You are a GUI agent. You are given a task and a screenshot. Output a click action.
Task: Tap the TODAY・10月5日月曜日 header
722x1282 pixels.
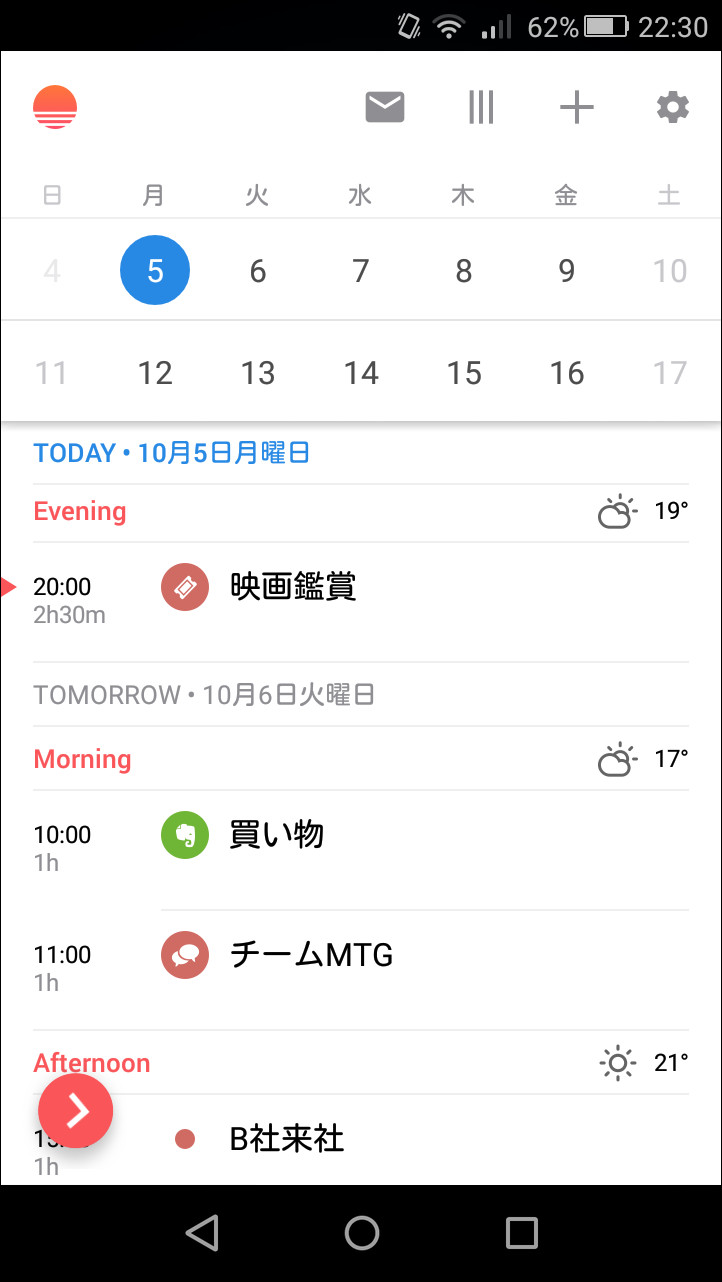pos(171,452)
